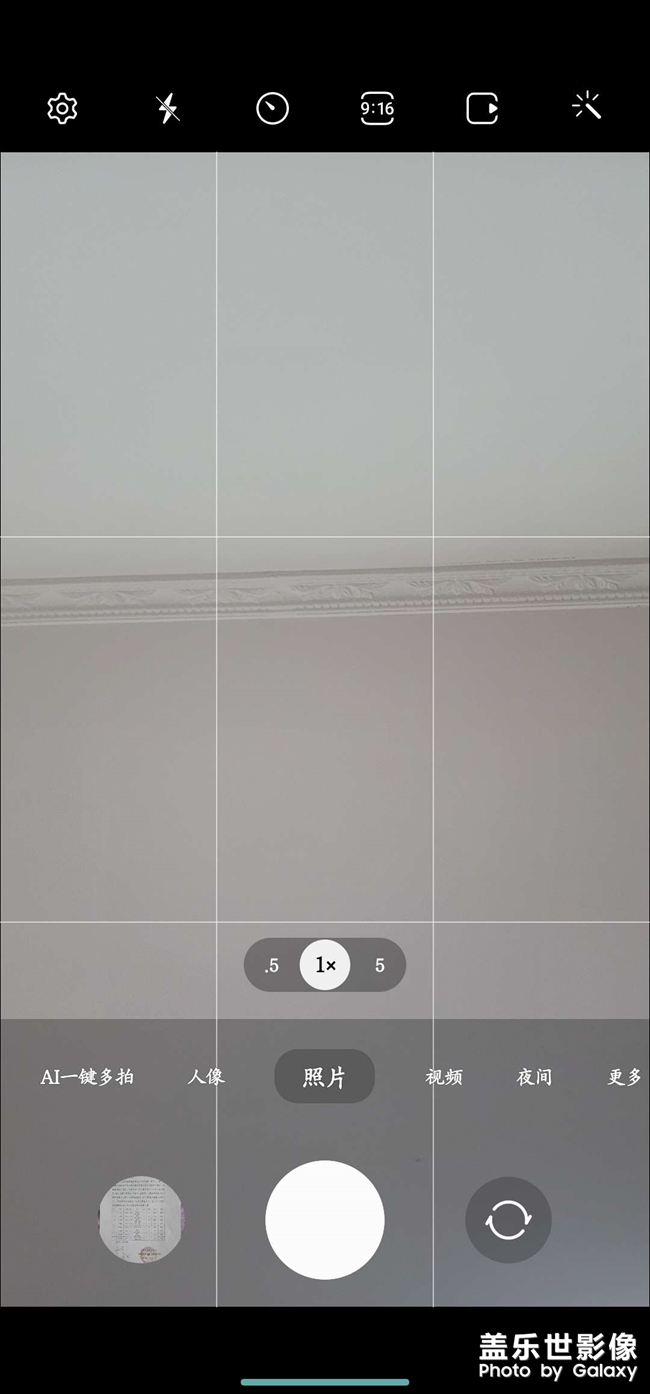Switch to 视频 video mode
This screenshot has width=650, height=1394.
coord(444,1077)
